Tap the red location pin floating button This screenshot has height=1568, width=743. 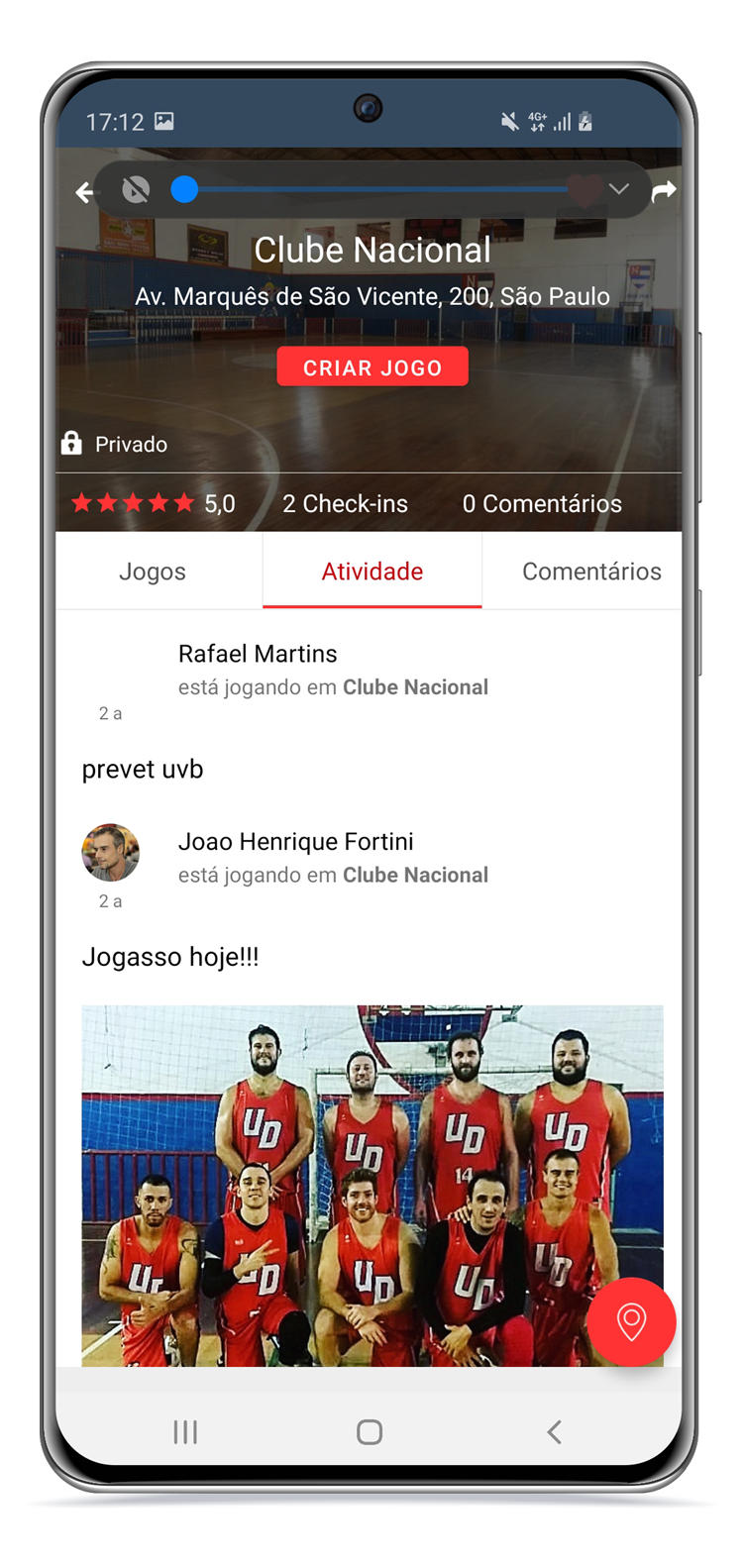tap(631, 1321)
